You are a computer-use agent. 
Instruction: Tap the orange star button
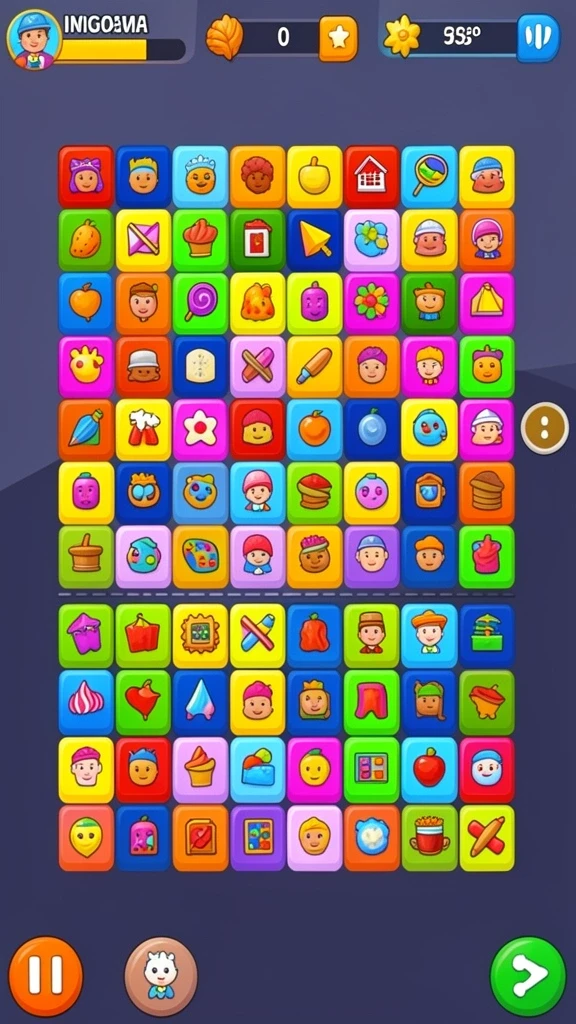[x=338, y=39]
